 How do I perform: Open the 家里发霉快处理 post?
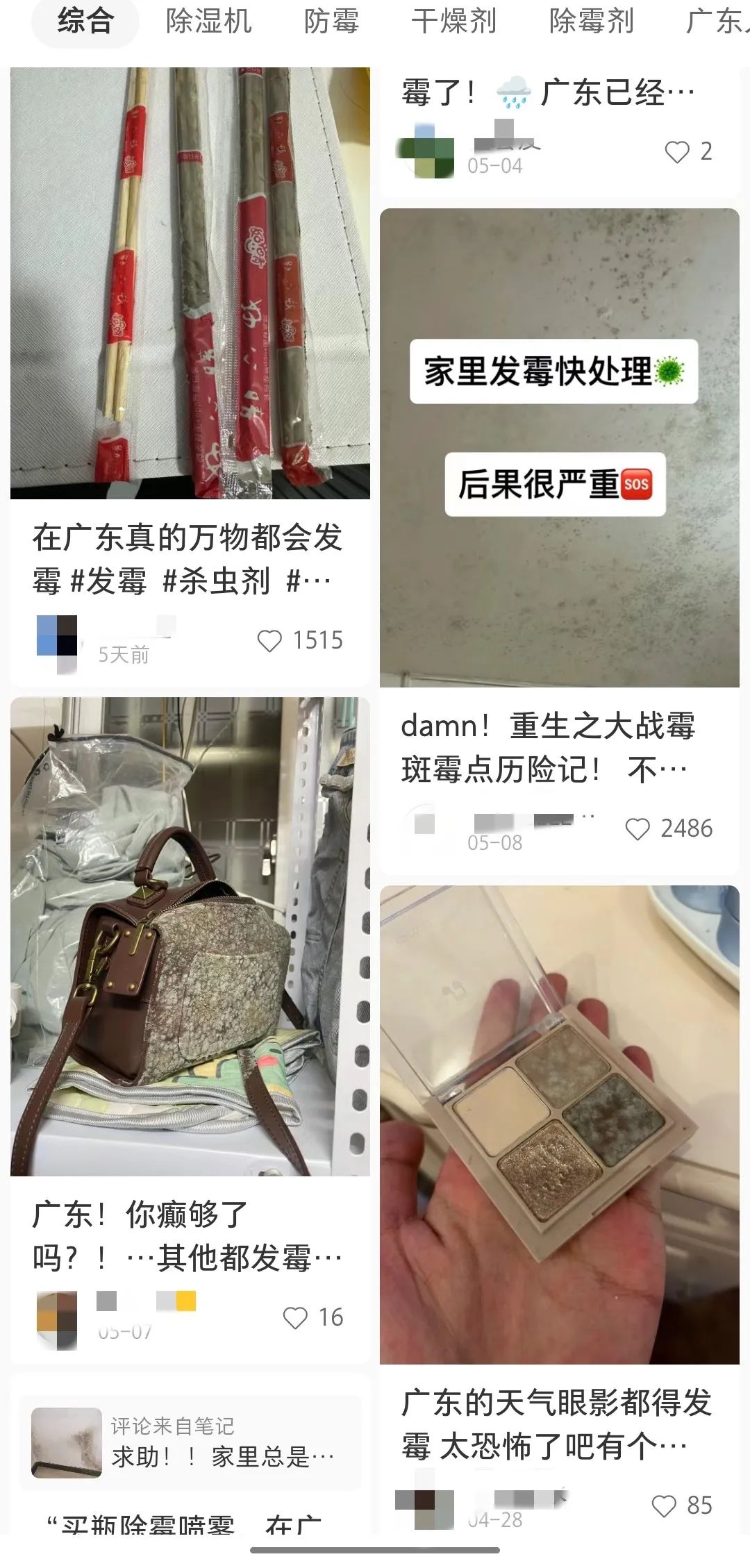click(559, 447)
